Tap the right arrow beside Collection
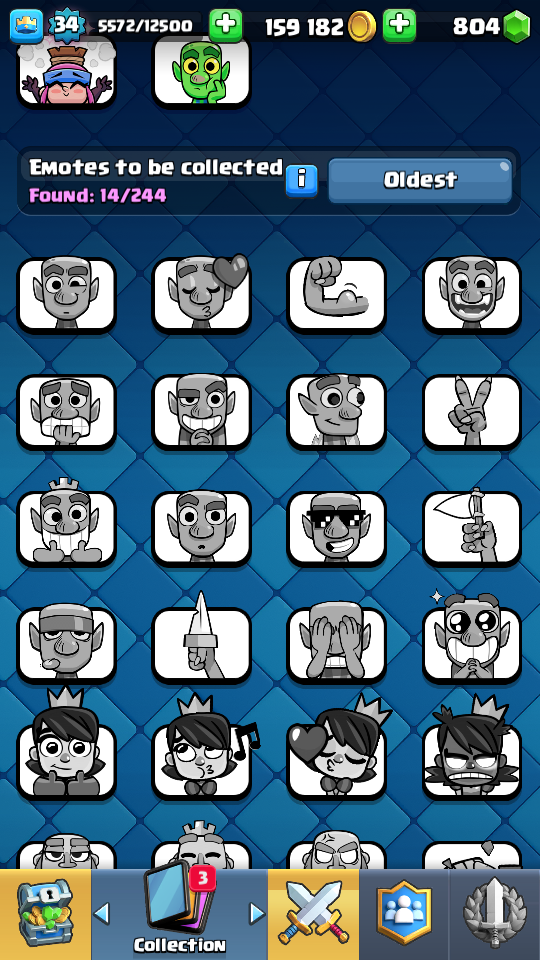Screen dimensions: 540x960 point(257,914)
